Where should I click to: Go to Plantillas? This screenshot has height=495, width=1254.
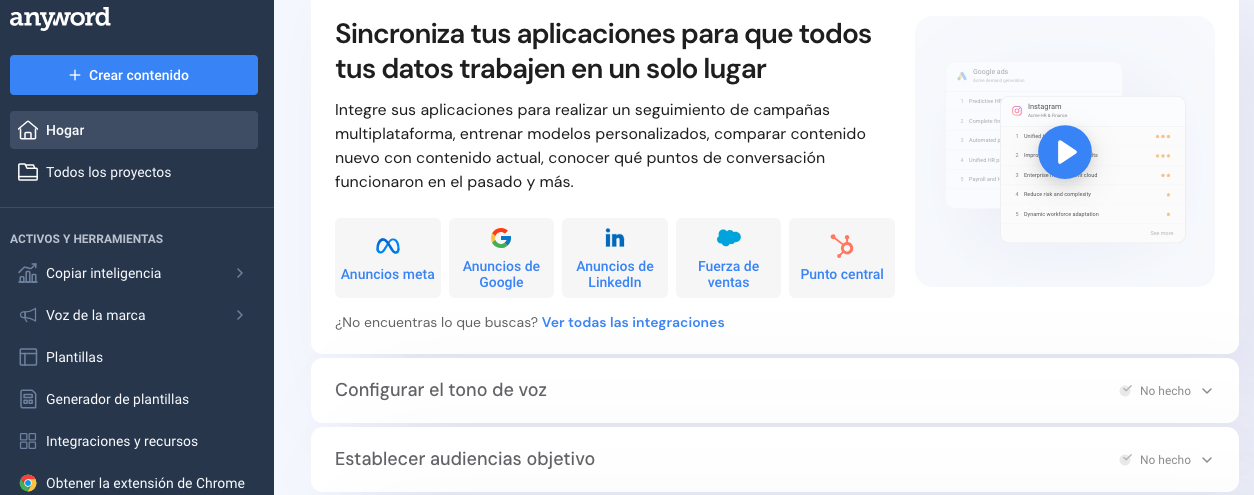(x=74, y=357)
